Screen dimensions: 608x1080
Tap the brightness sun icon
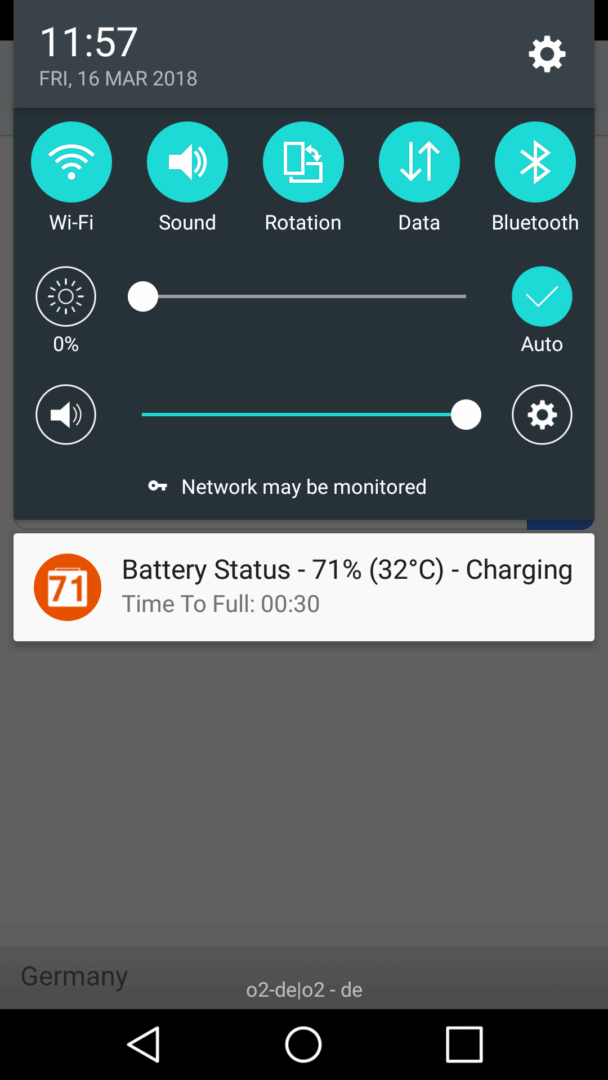(66, 296)
